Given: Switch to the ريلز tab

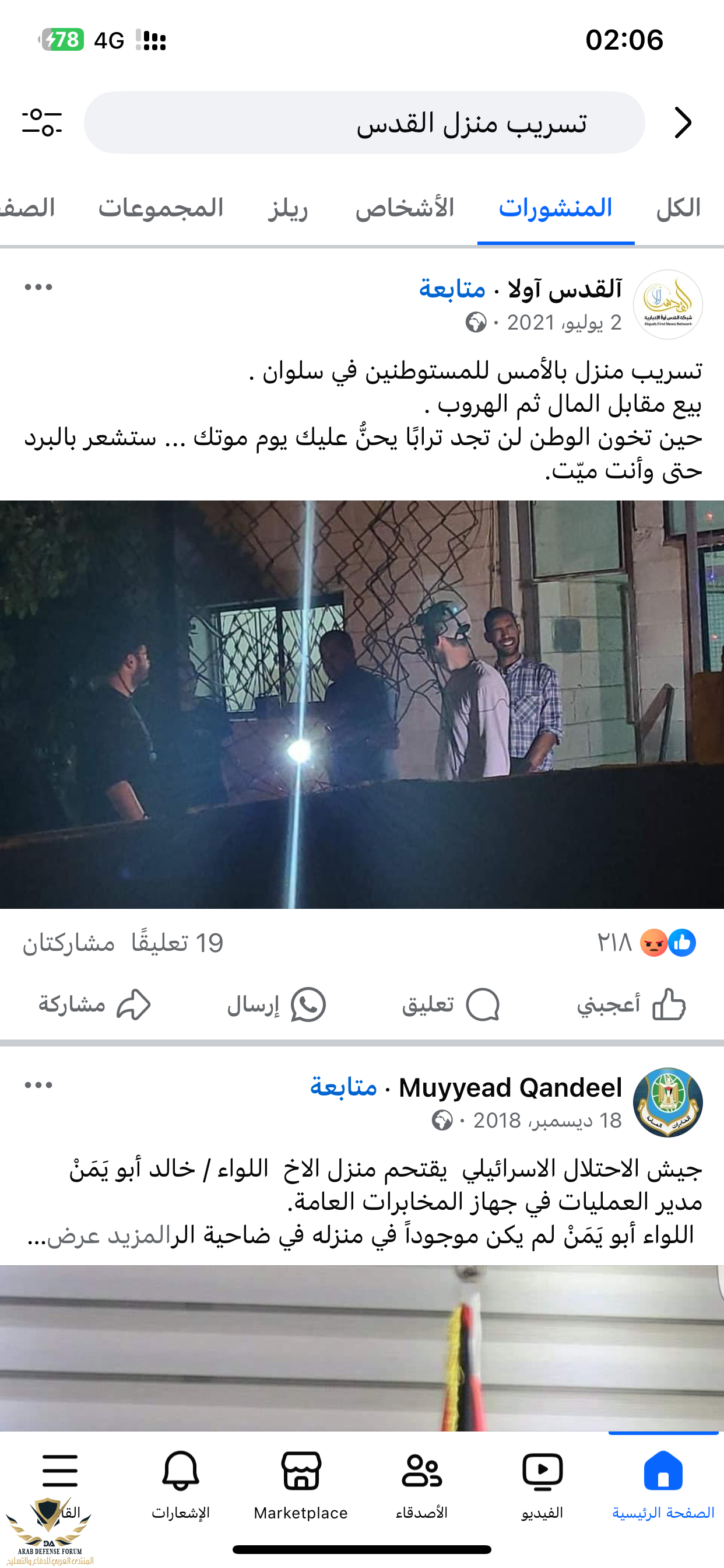Looking at the screenshot, I should (288, 208).
